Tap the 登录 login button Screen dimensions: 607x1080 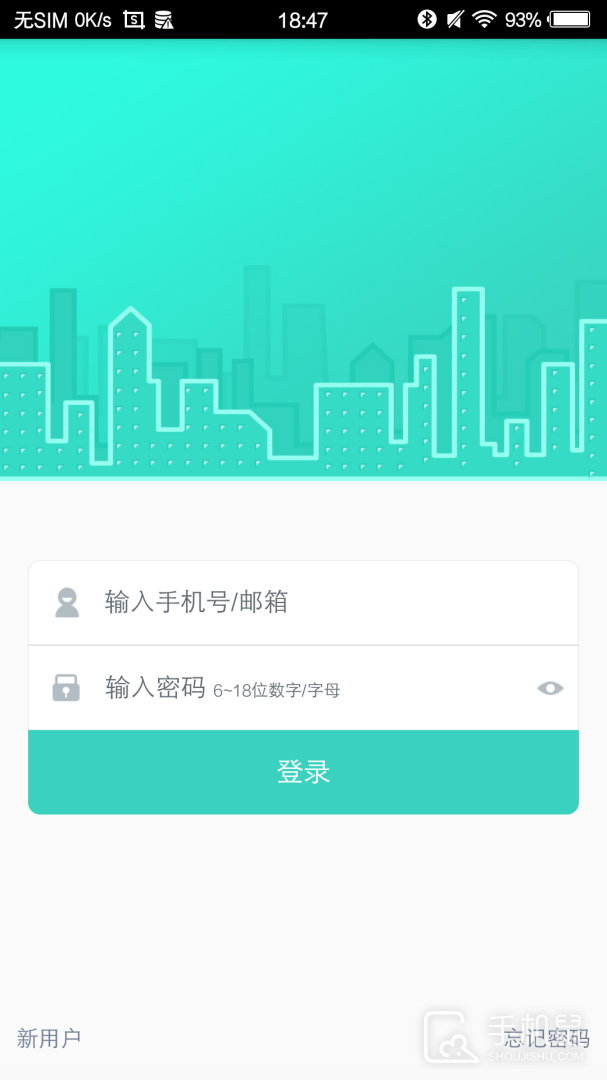(303, 772)
